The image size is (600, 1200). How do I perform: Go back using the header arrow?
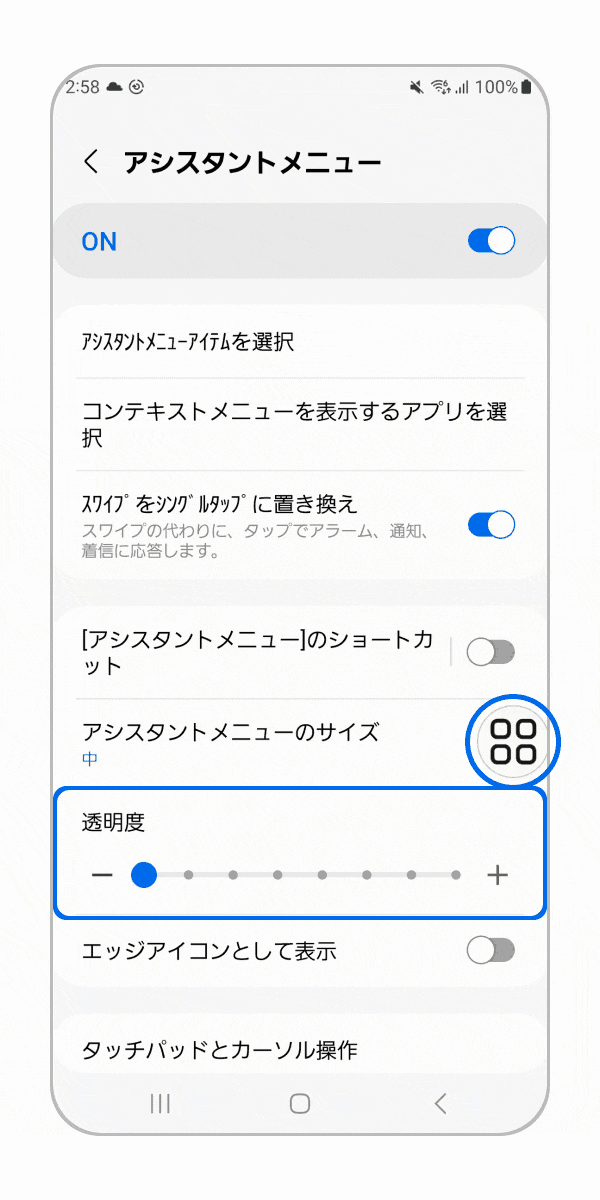click(92, 163)
